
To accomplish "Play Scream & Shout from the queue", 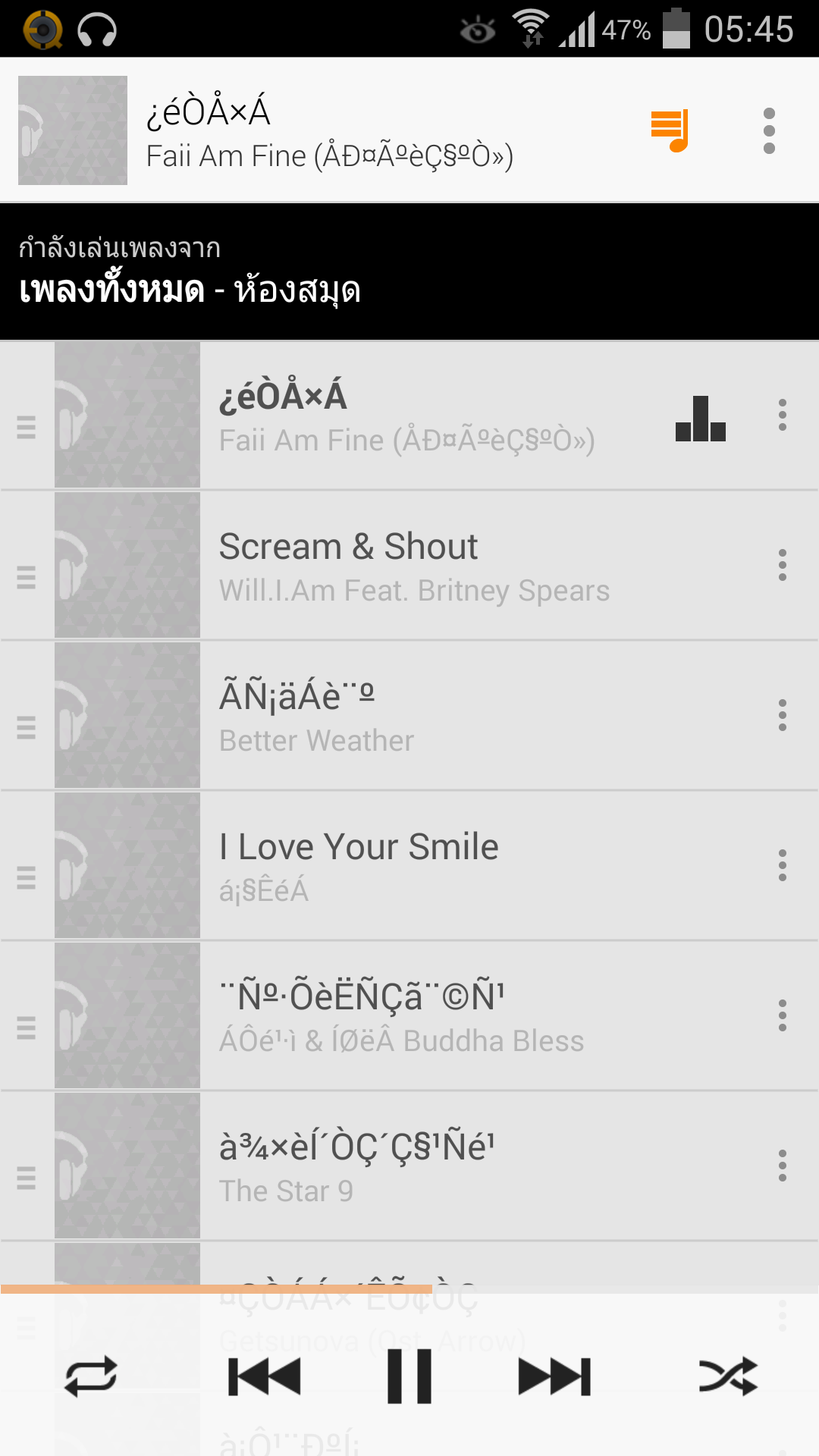I will [409, 566].
